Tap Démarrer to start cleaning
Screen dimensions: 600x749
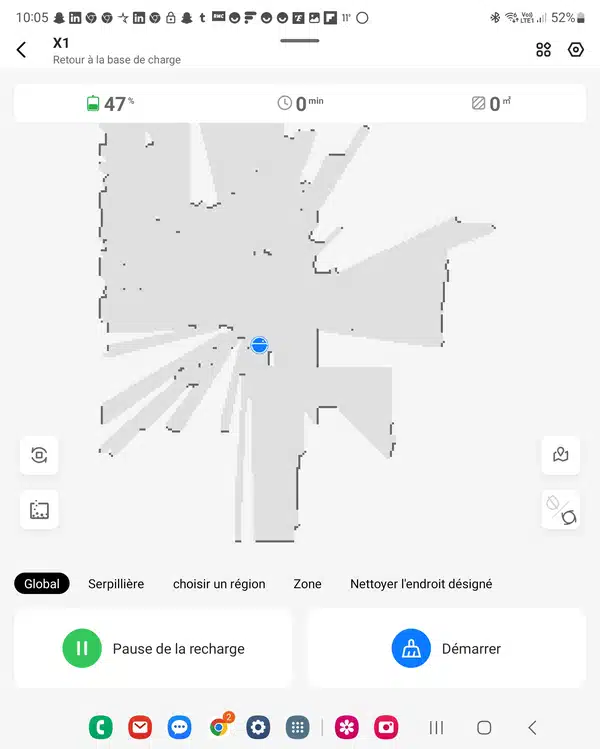446,649
